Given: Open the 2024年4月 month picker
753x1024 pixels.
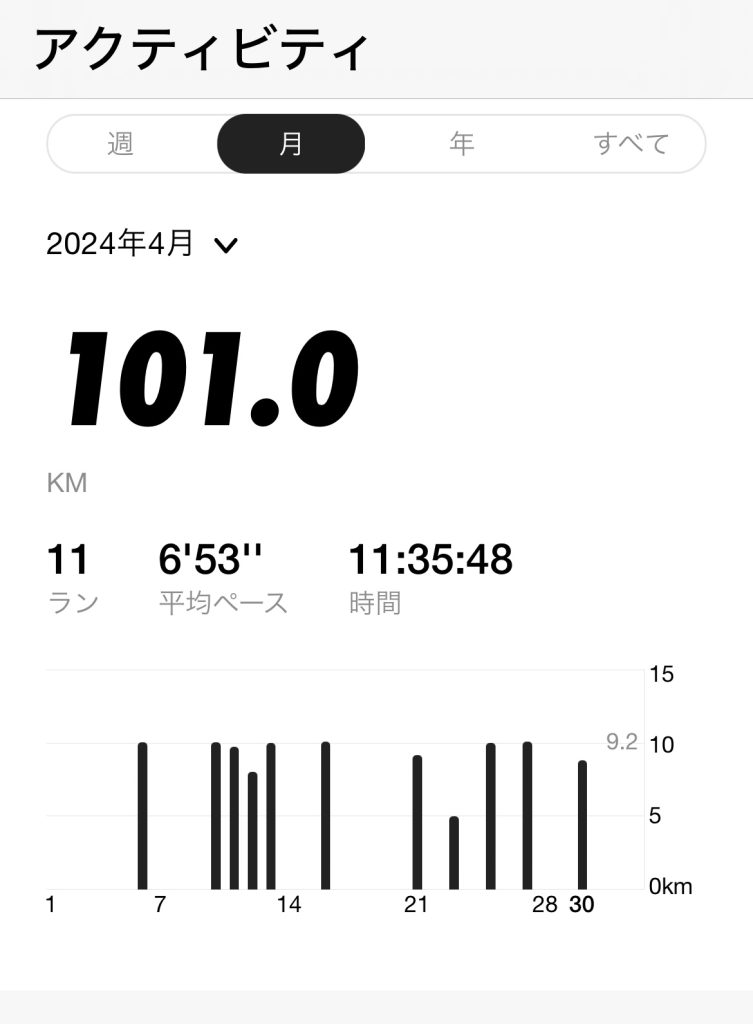Looking at the screenshot, I should click(x=142, y=244).
